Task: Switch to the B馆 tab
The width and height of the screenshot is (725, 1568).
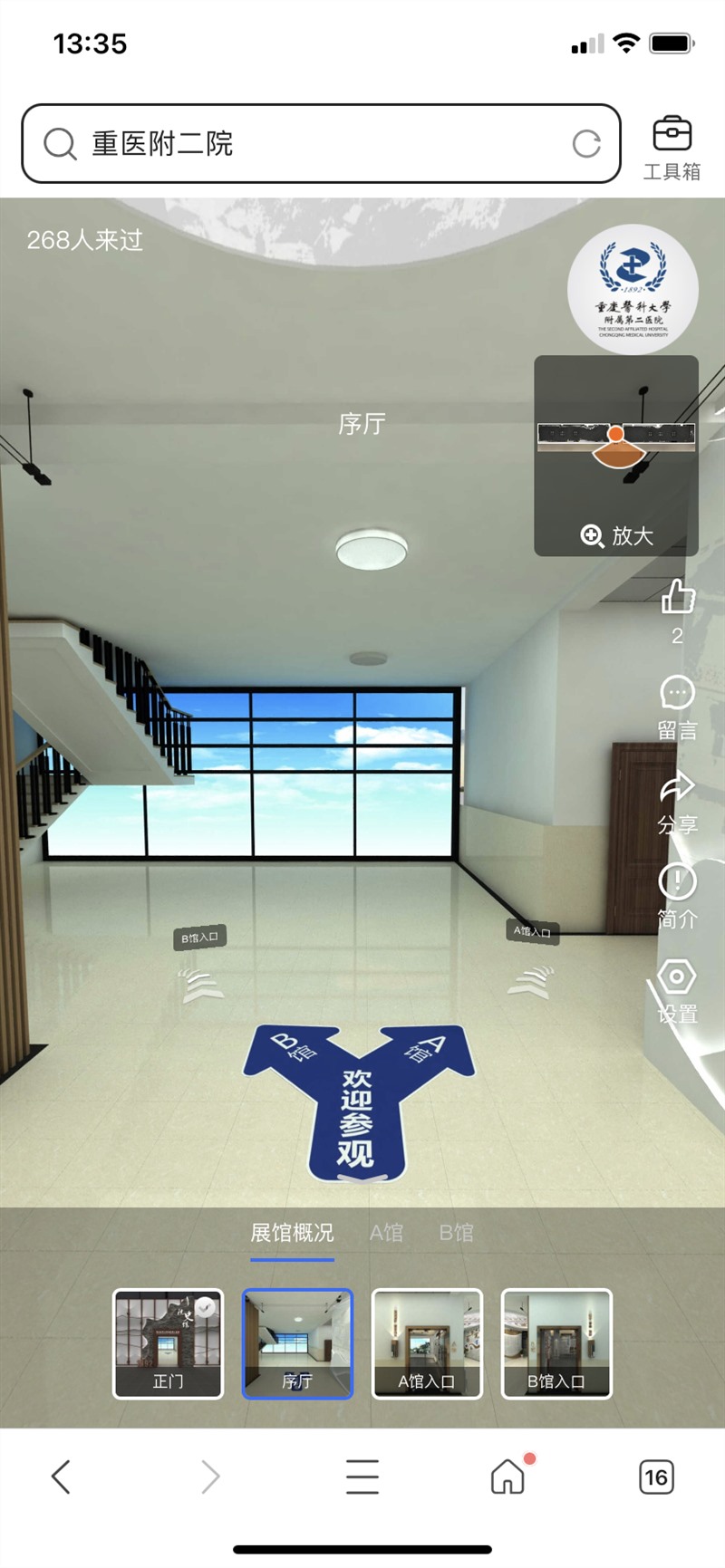Action: coord(456,1232)
